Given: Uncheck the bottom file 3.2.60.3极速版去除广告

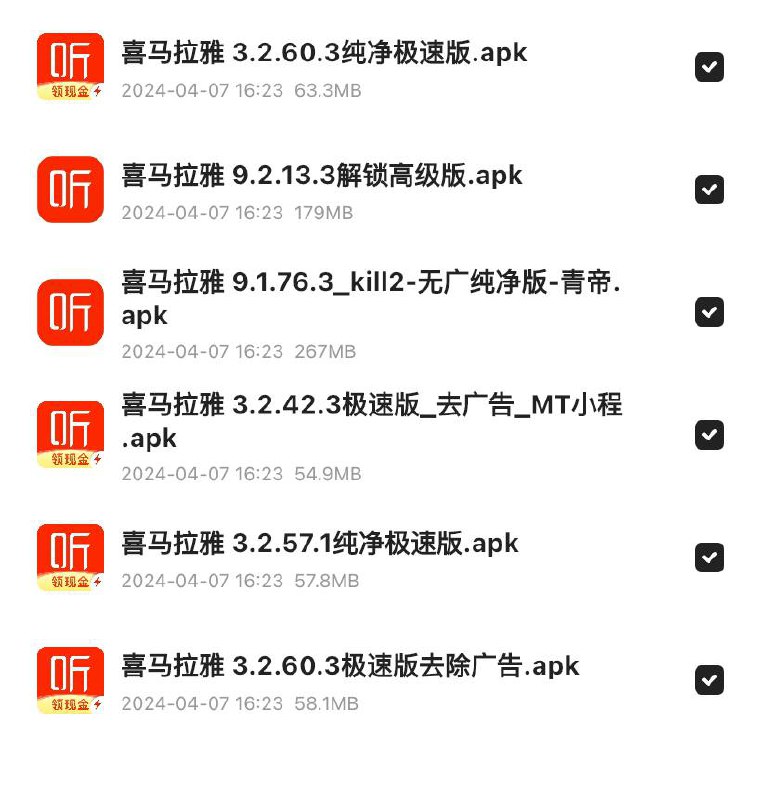Looking at the screenshot, I should point(710,680).
